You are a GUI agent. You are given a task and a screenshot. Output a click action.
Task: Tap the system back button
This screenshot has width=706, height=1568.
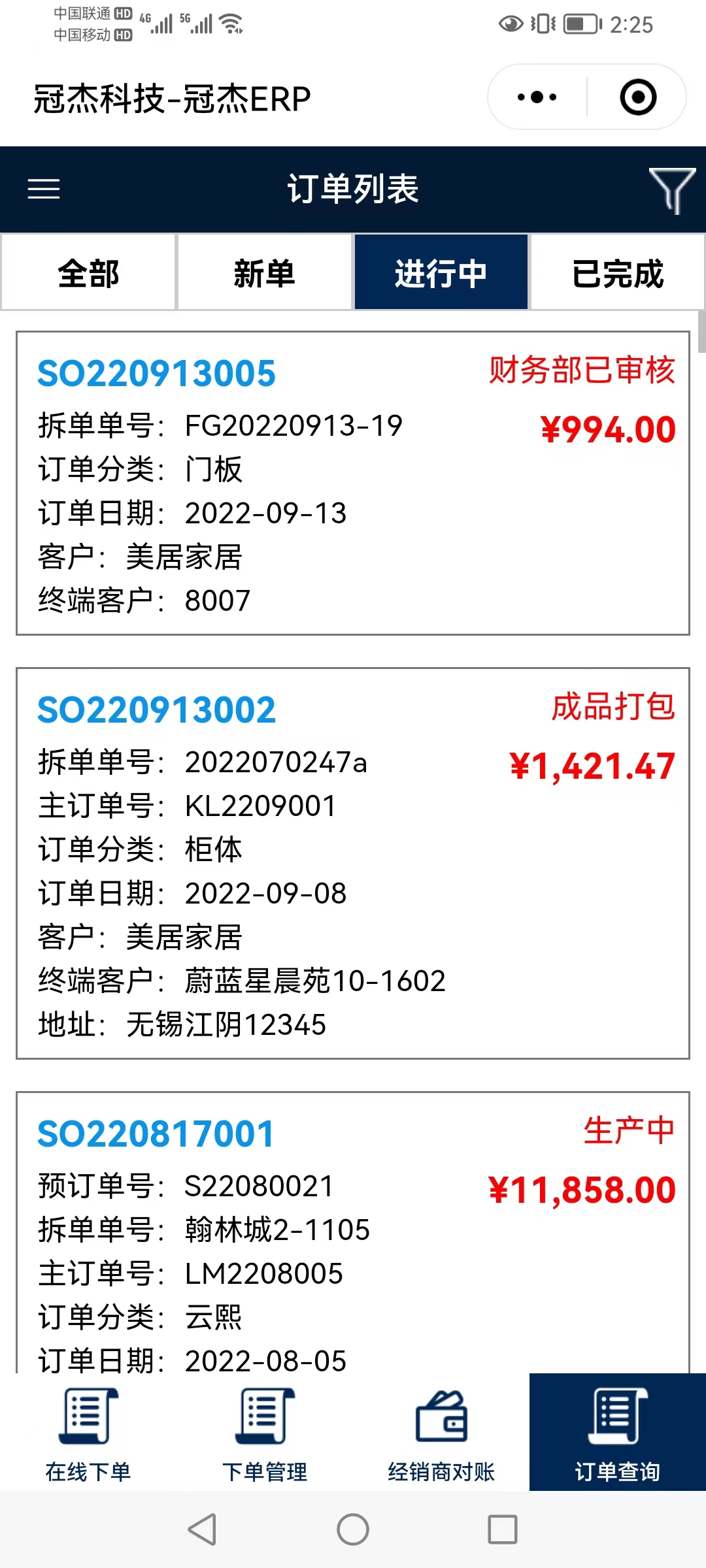pos(202,1529)
